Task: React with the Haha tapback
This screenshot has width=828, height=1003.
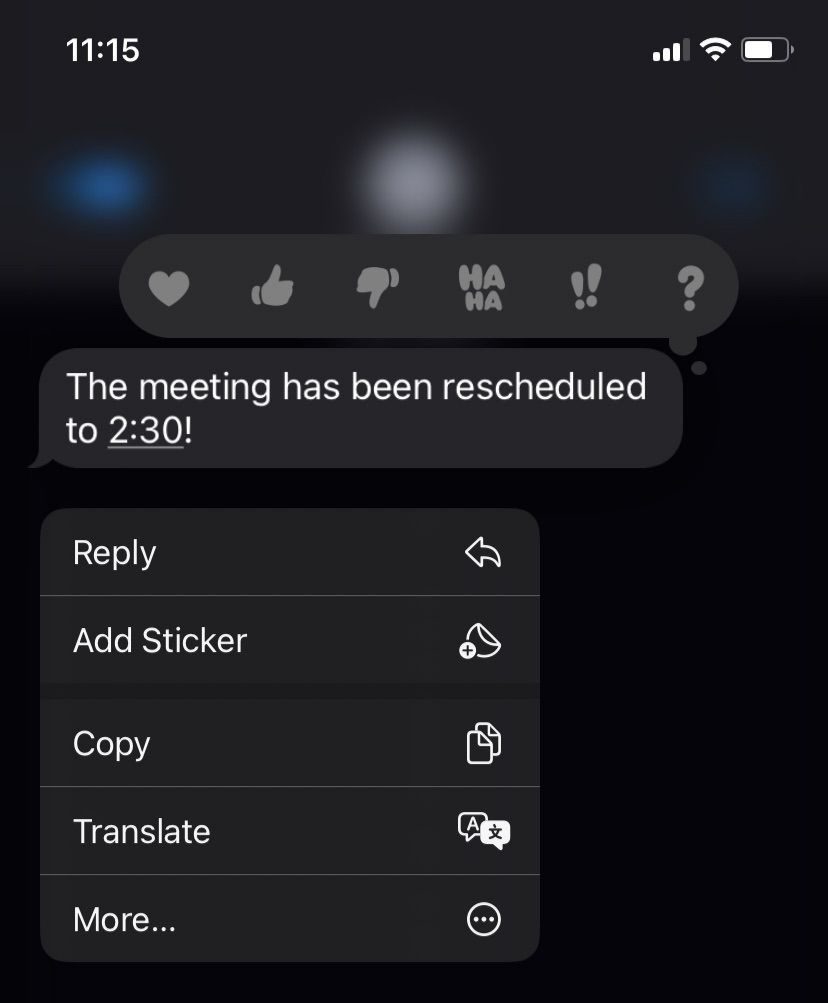Action: click(481, 287)
